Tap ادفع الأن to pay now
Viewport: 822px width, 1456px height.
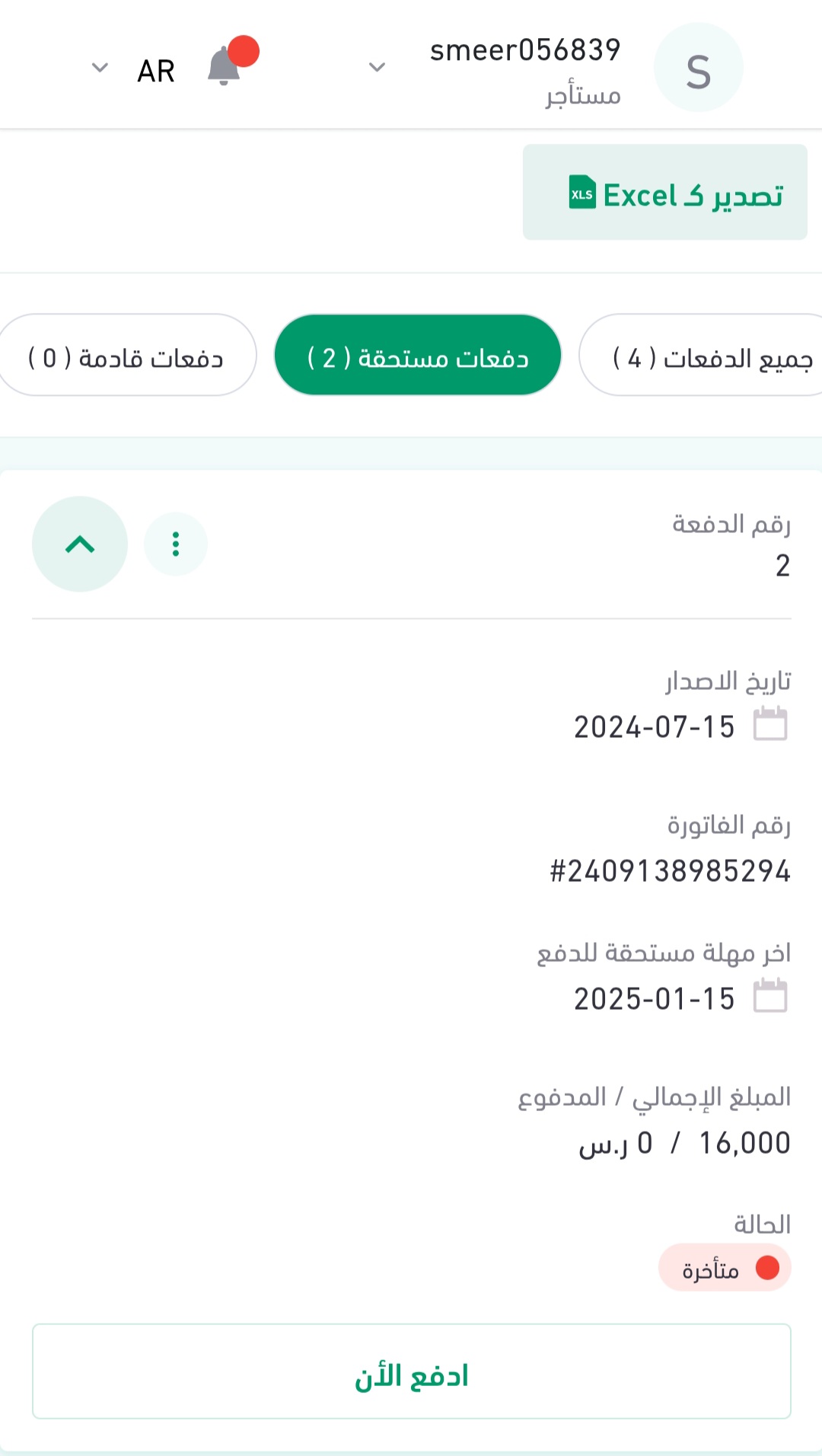click(x=411, y=1371)
